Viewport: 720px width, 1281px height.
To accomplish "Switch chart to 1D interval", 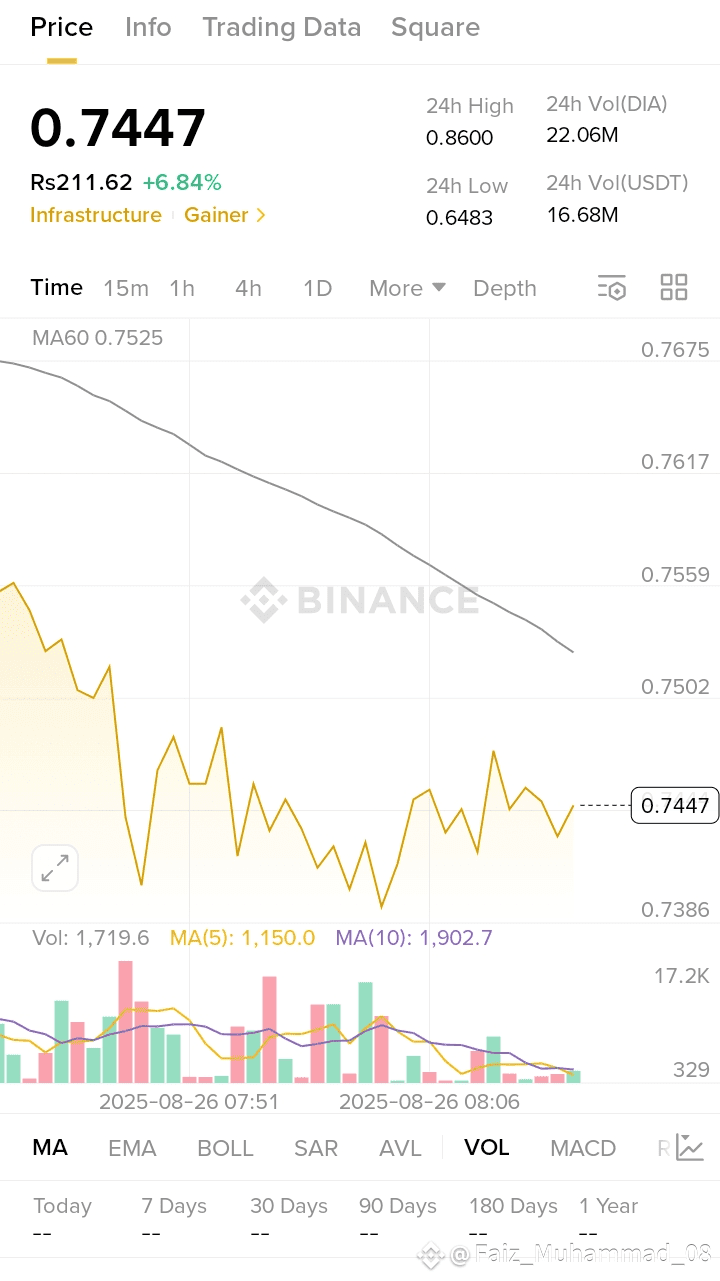I will [317, 288].
